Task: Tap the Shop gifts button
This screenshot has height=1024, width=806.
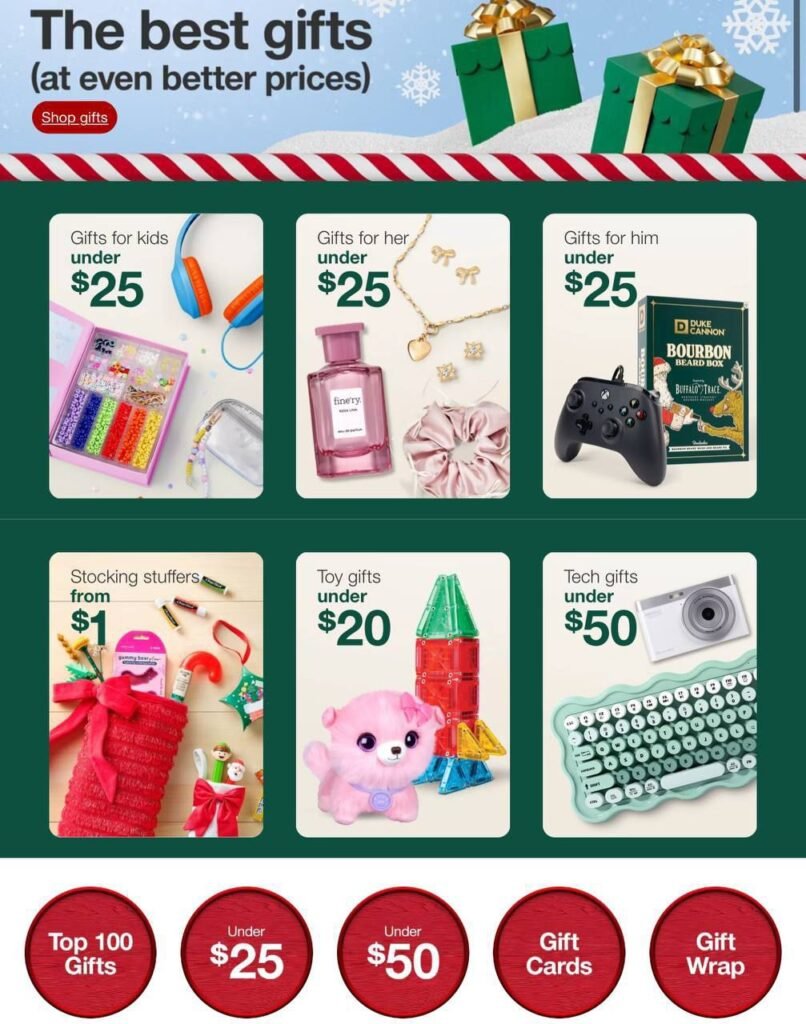Action: [x=74, y=118]
